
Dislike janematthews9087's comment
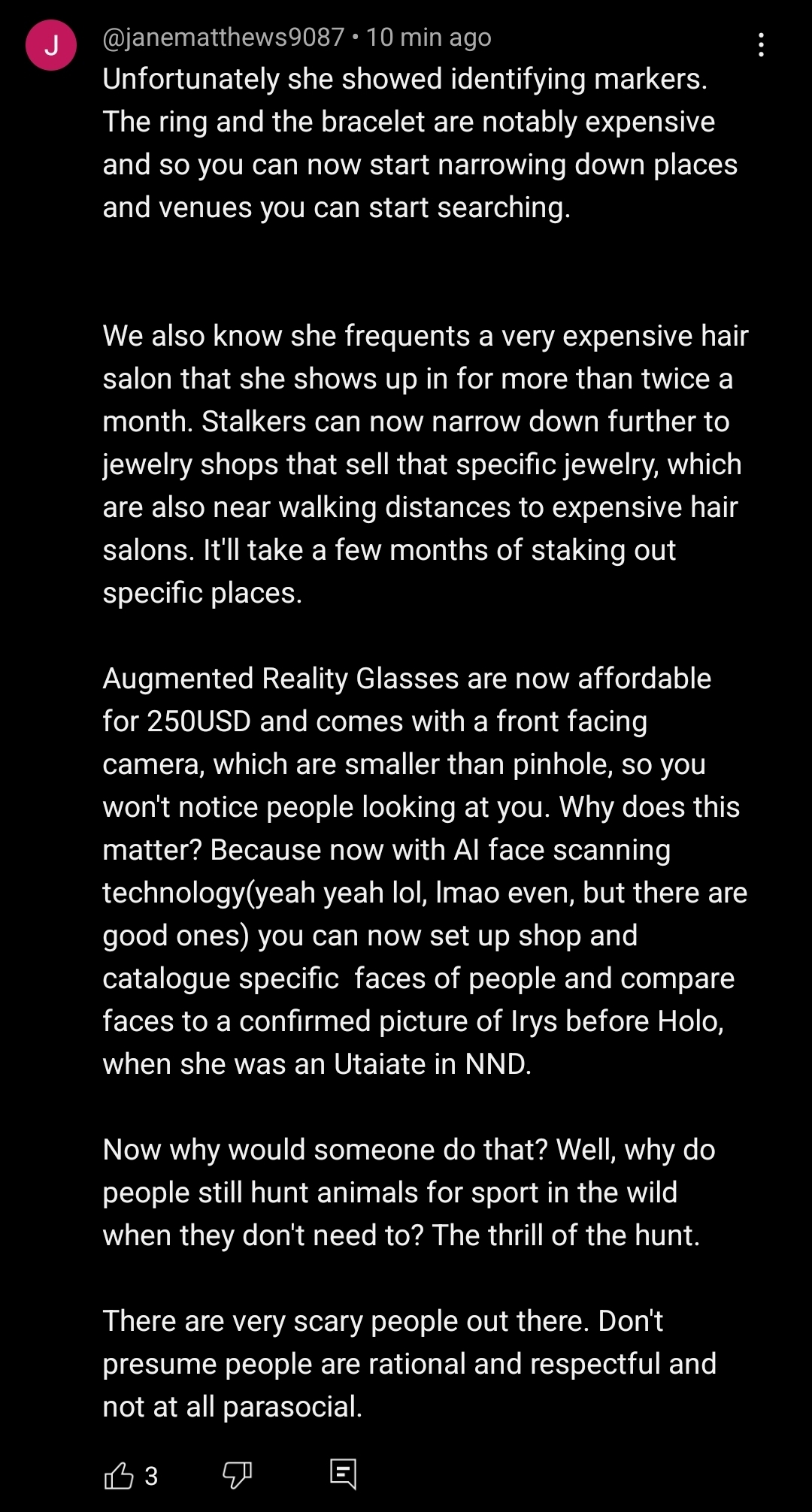[238, 1475]
